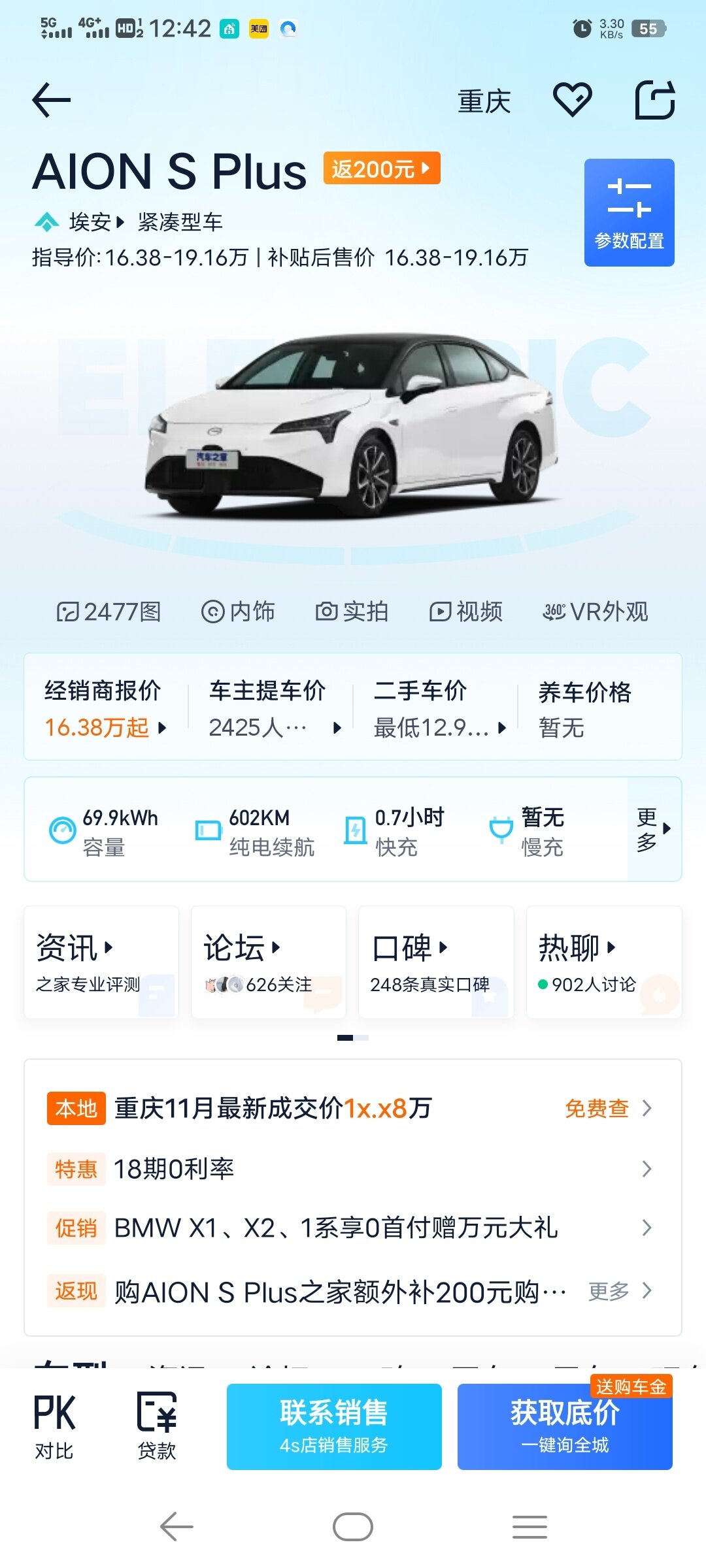The image size is (706, 1568).
Task: Open 内饰 interior photos
Action: (x=238, y=612)
